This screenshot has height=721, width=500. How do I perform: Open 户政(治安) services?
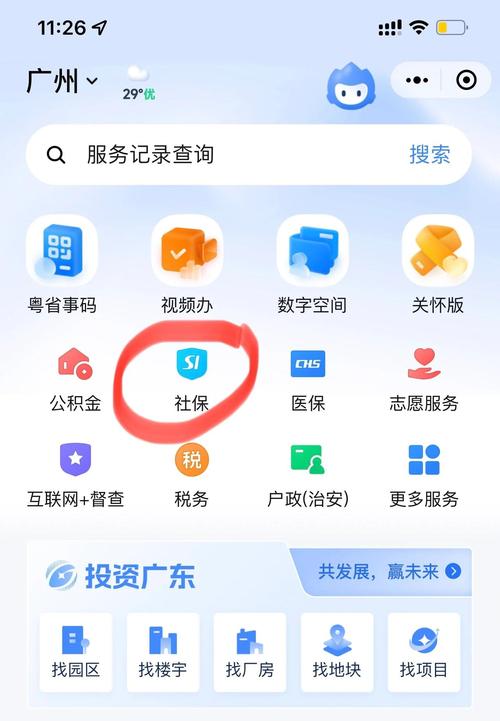(x=308, y=476)
